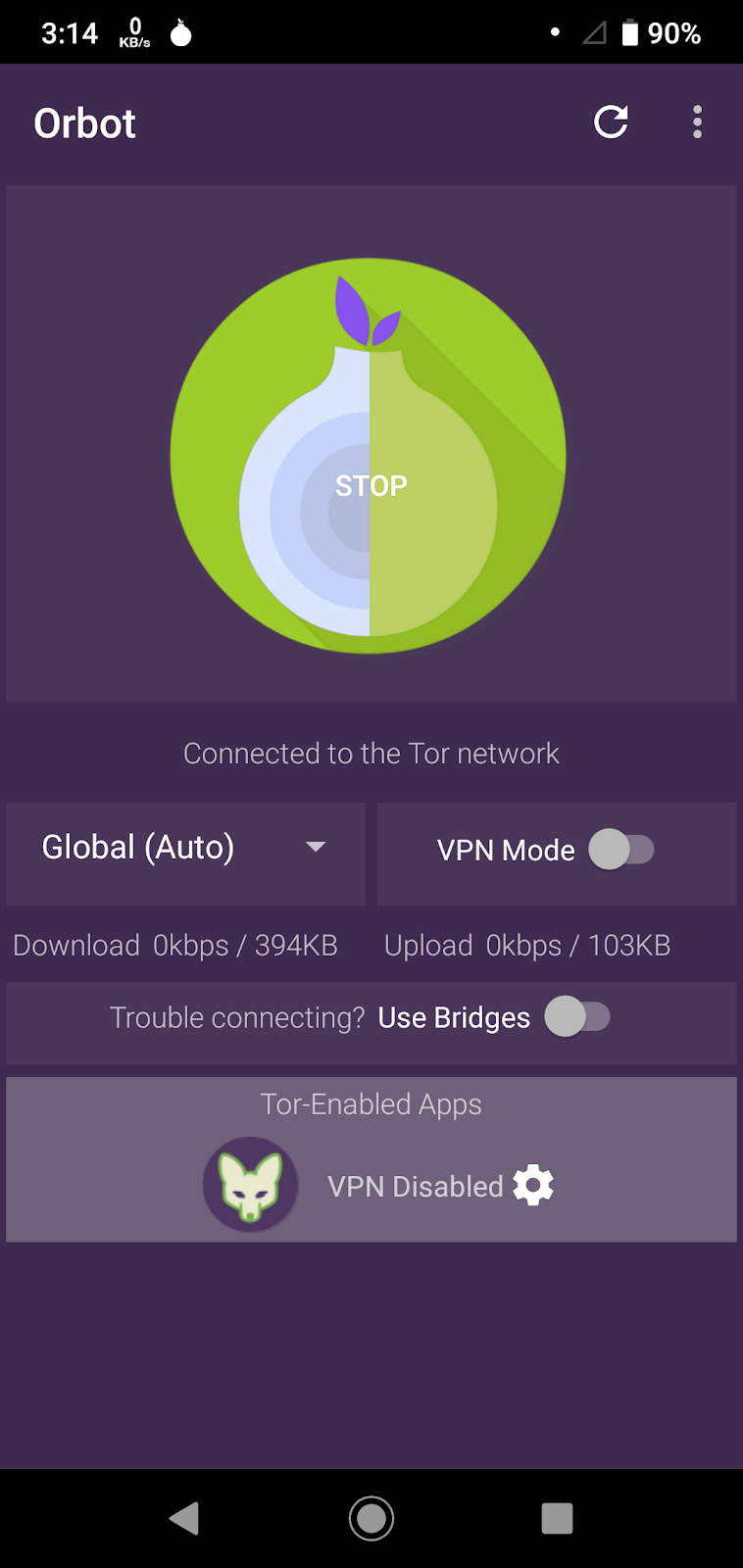
Task: Open the overflow menu
Action: click(697, 122)
